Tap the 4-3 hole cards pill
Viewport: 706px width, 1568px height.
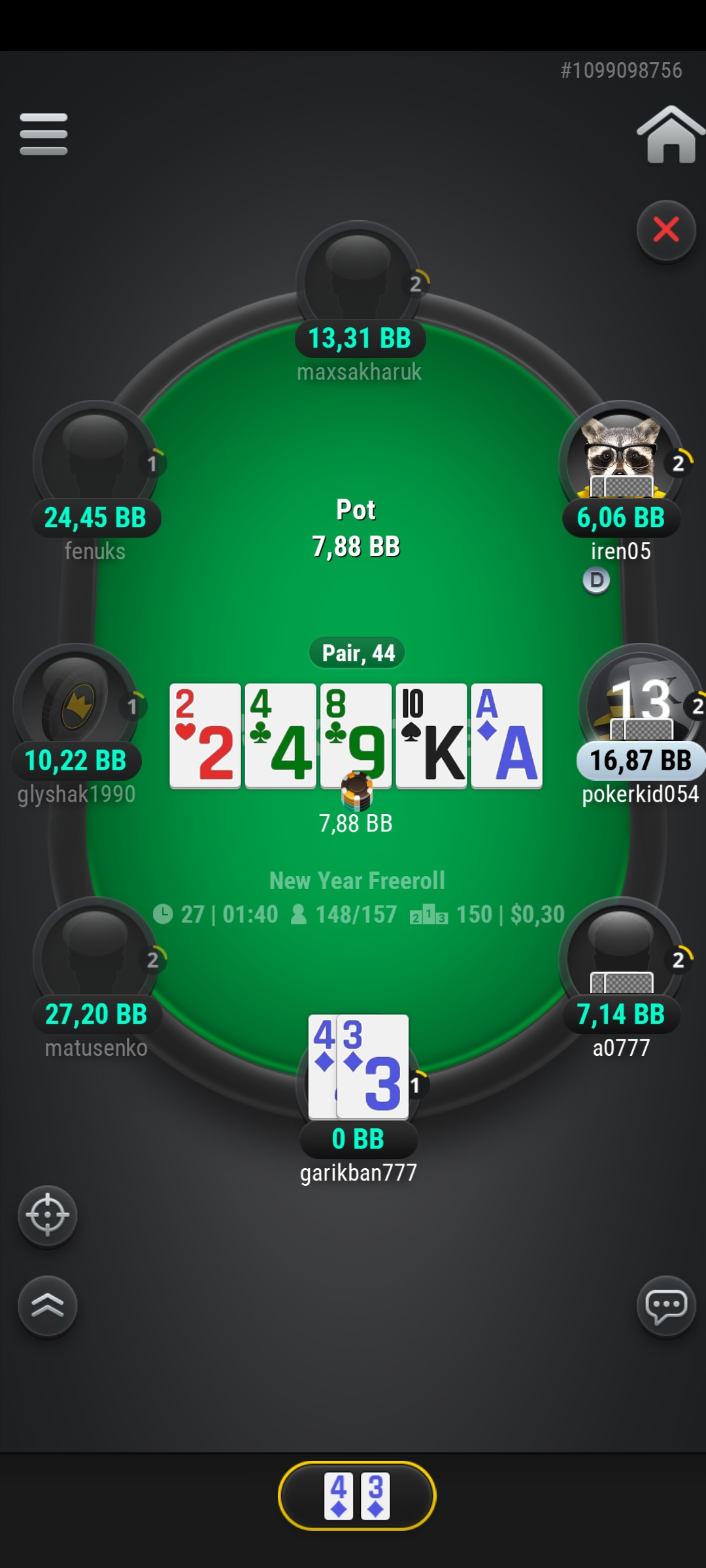(357, 1495)
